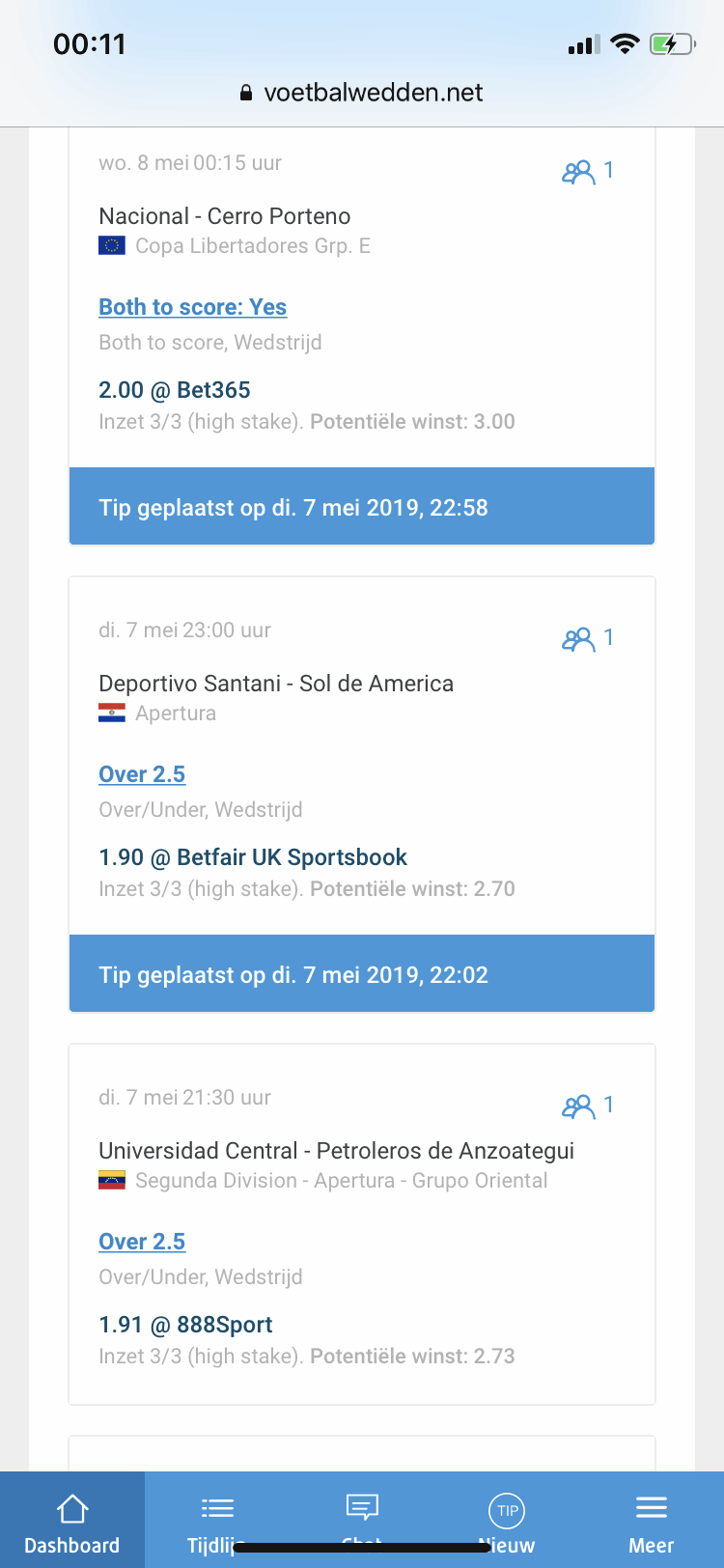View followers icon on Universidad Central tip
Viewport: 724px width, 1568px height.
coord(578,1106)
